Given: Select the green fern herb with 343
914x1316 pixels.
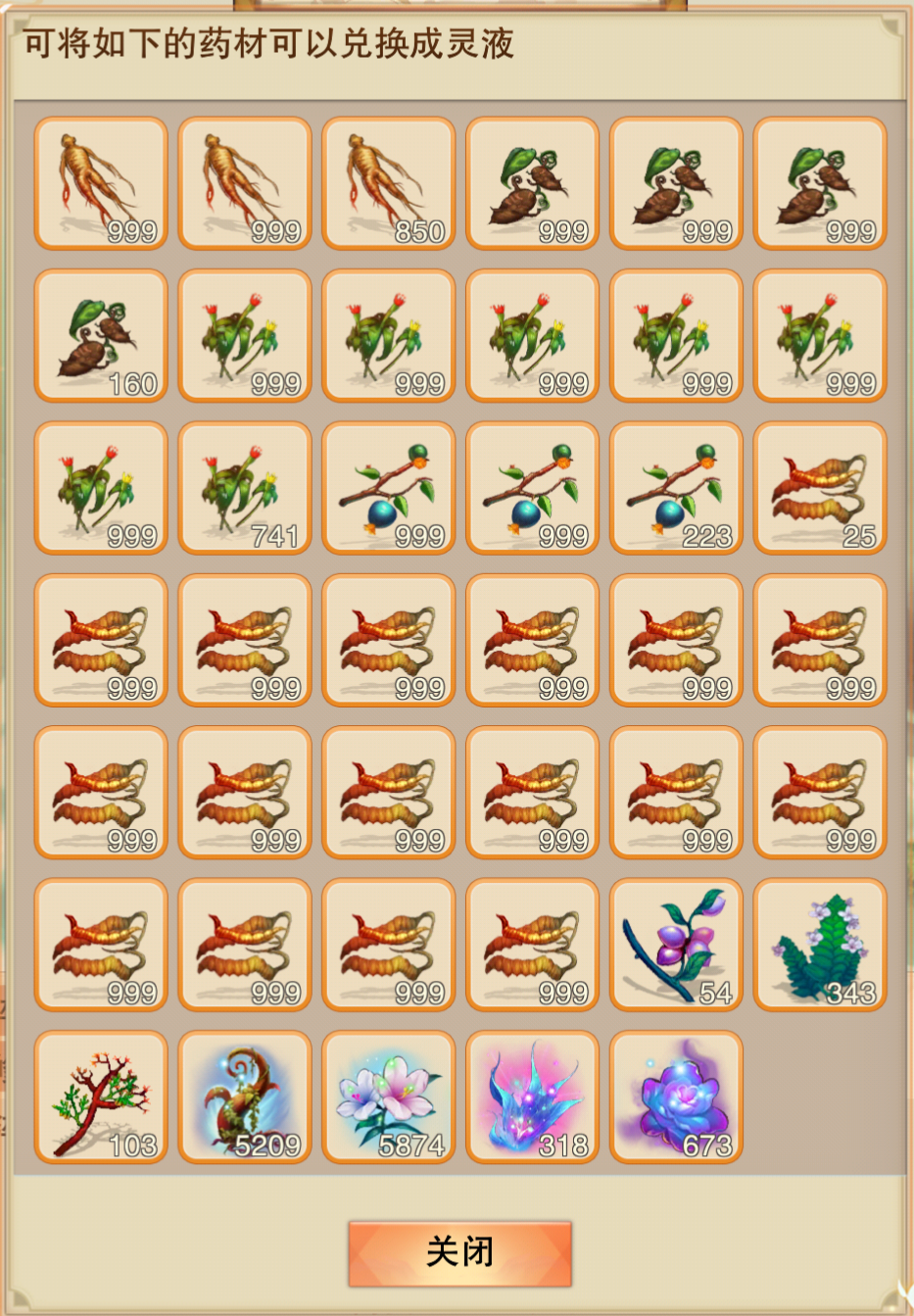Looking at the screenshot, I should pyautogui.click(x=820, y=945).
